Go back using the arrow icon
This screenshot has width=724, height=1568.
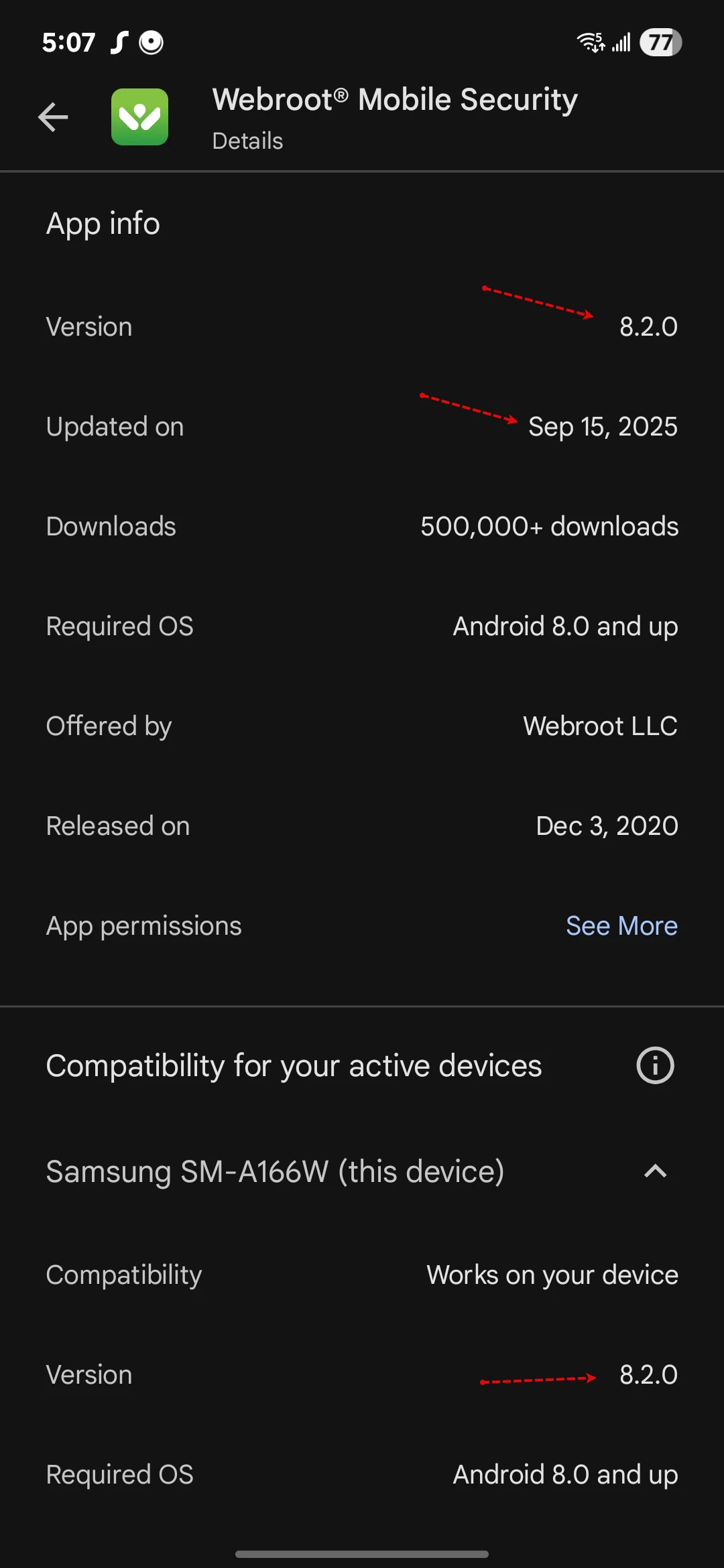(x=53, y=117)
